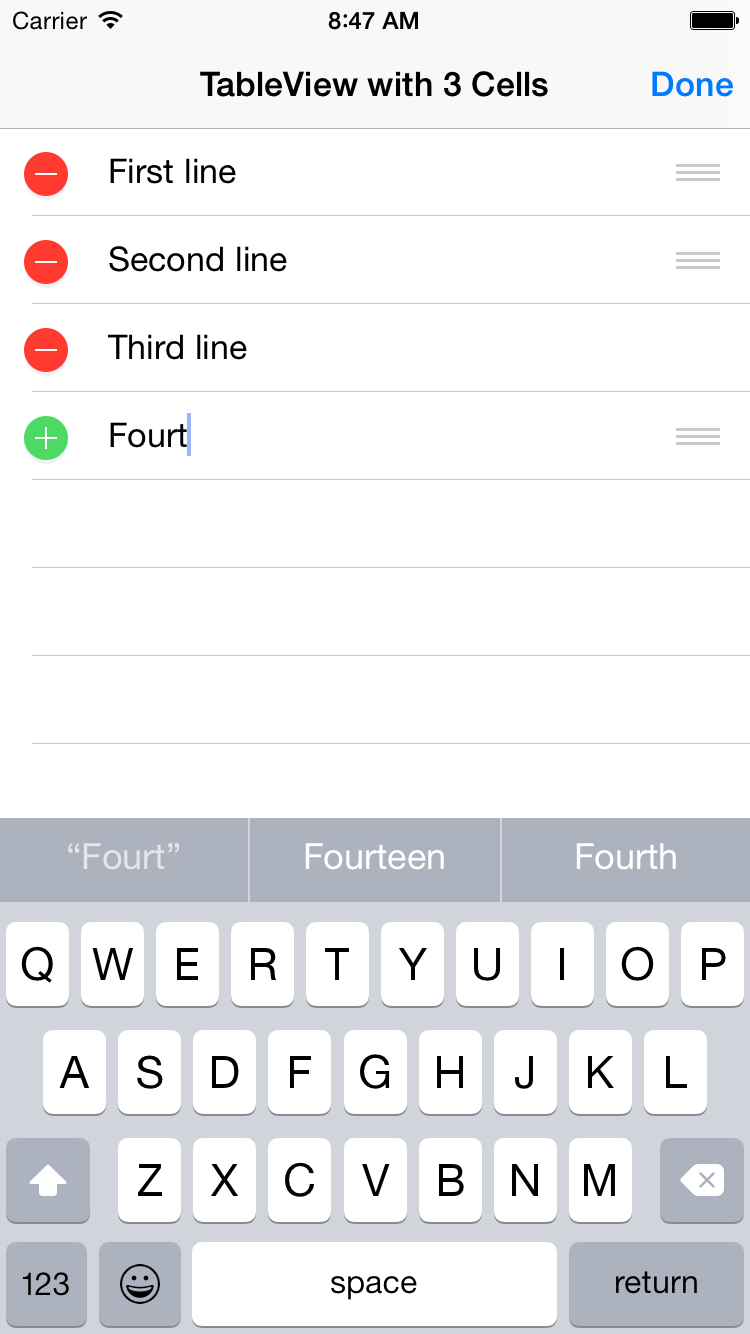Image resolution: width=750 pixels, height=1334 pixels.
Task: Tap the Fourt text field
Action: click(380, 436)
